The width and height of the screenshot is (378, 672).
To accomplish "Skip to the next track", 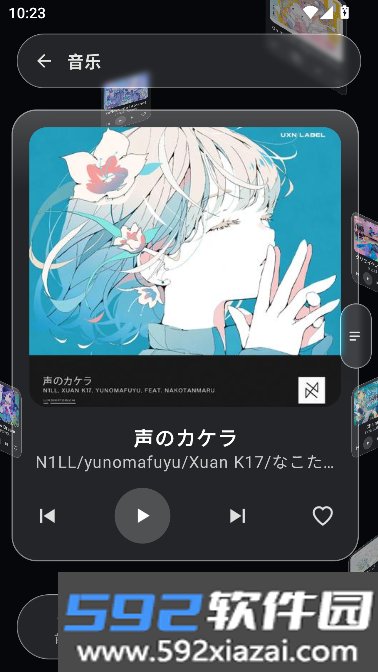I will pos(237,516).
